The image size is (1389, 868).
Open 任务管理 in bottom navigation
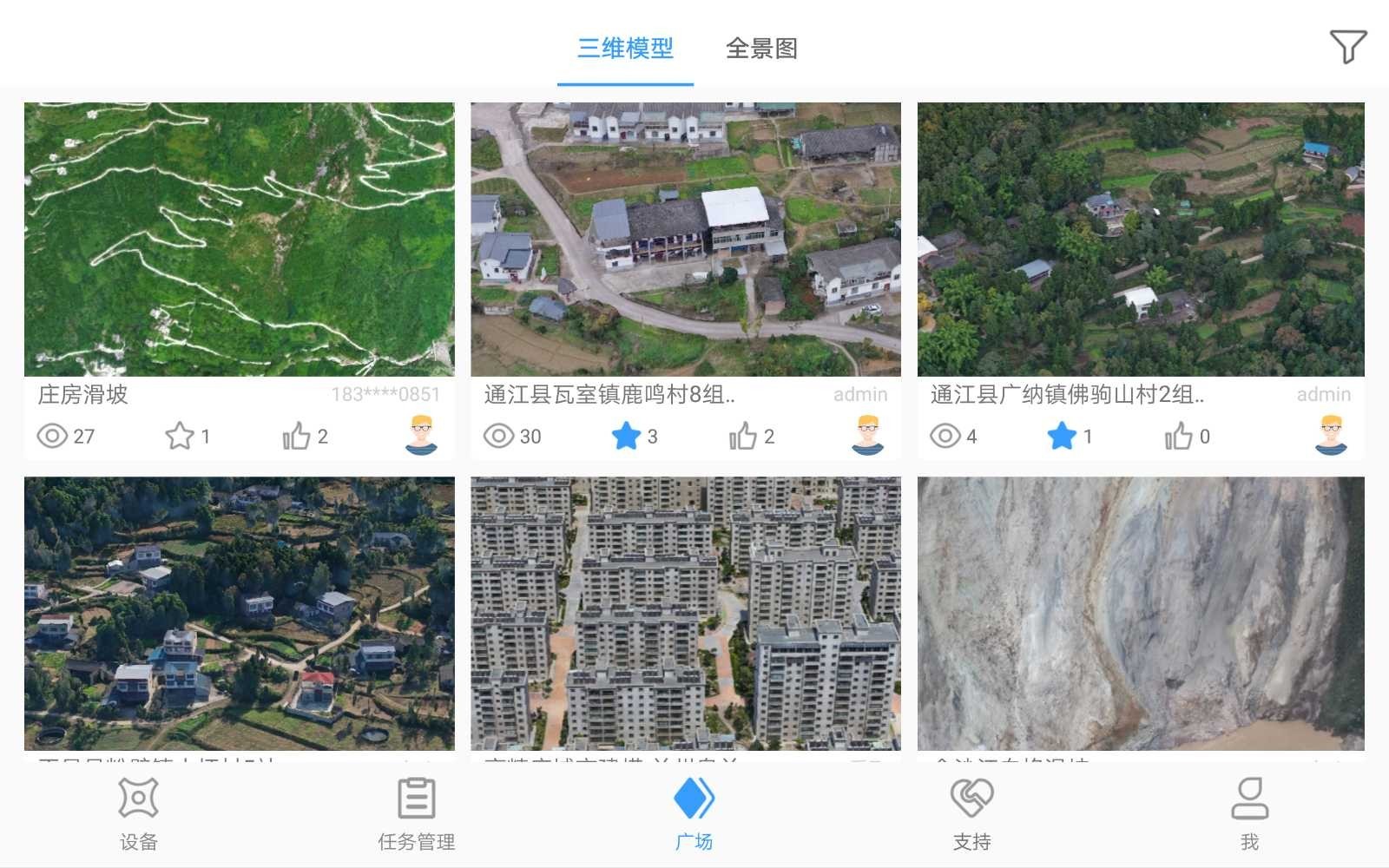coord(417,814)
